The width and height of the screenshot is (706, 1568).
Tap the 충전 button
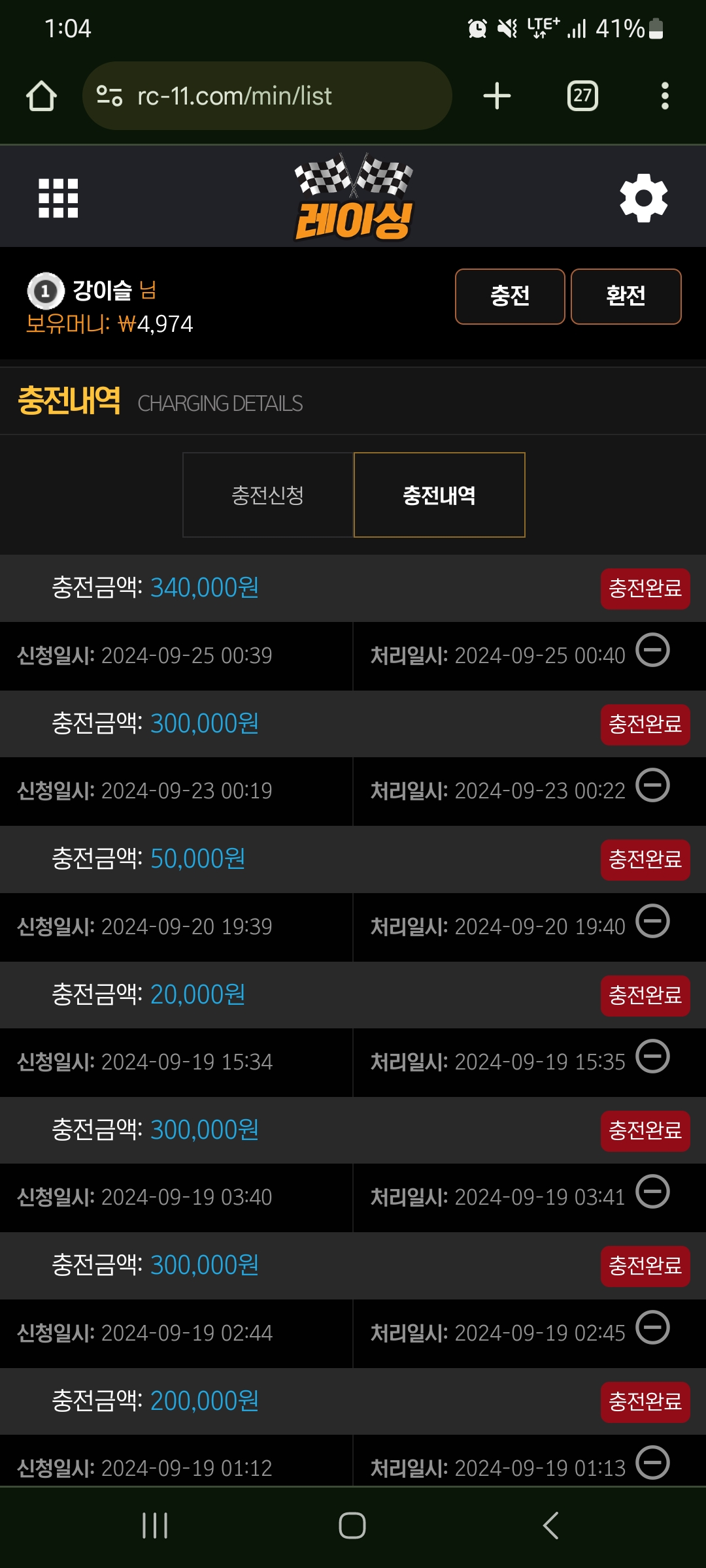tap(510, 297)
